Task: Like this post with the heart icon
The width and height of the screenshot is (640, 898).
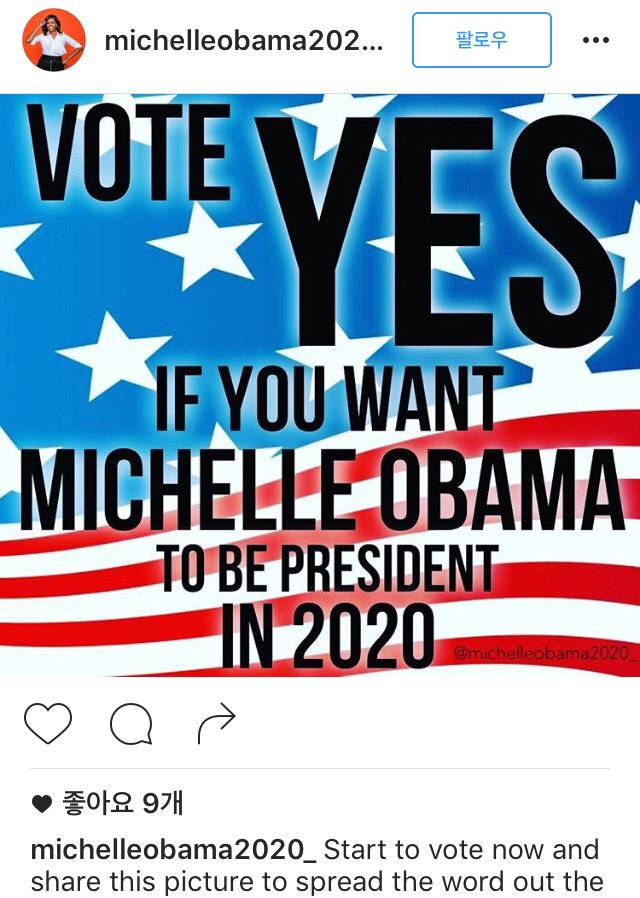Action: pos(48,723)
